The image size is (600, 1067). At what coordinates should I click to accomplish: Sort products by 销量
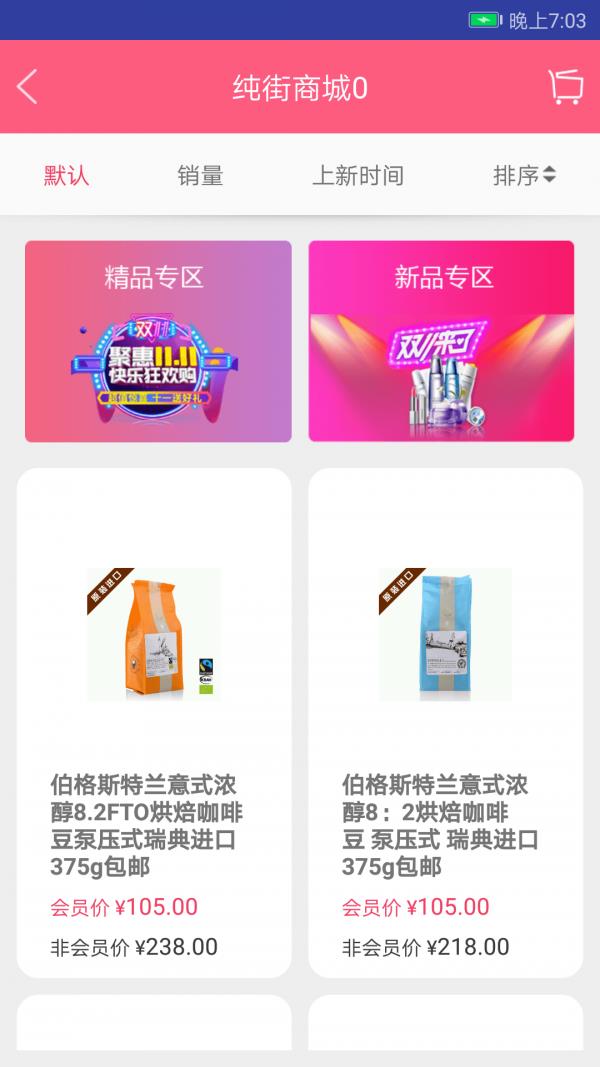pos(200,176)
